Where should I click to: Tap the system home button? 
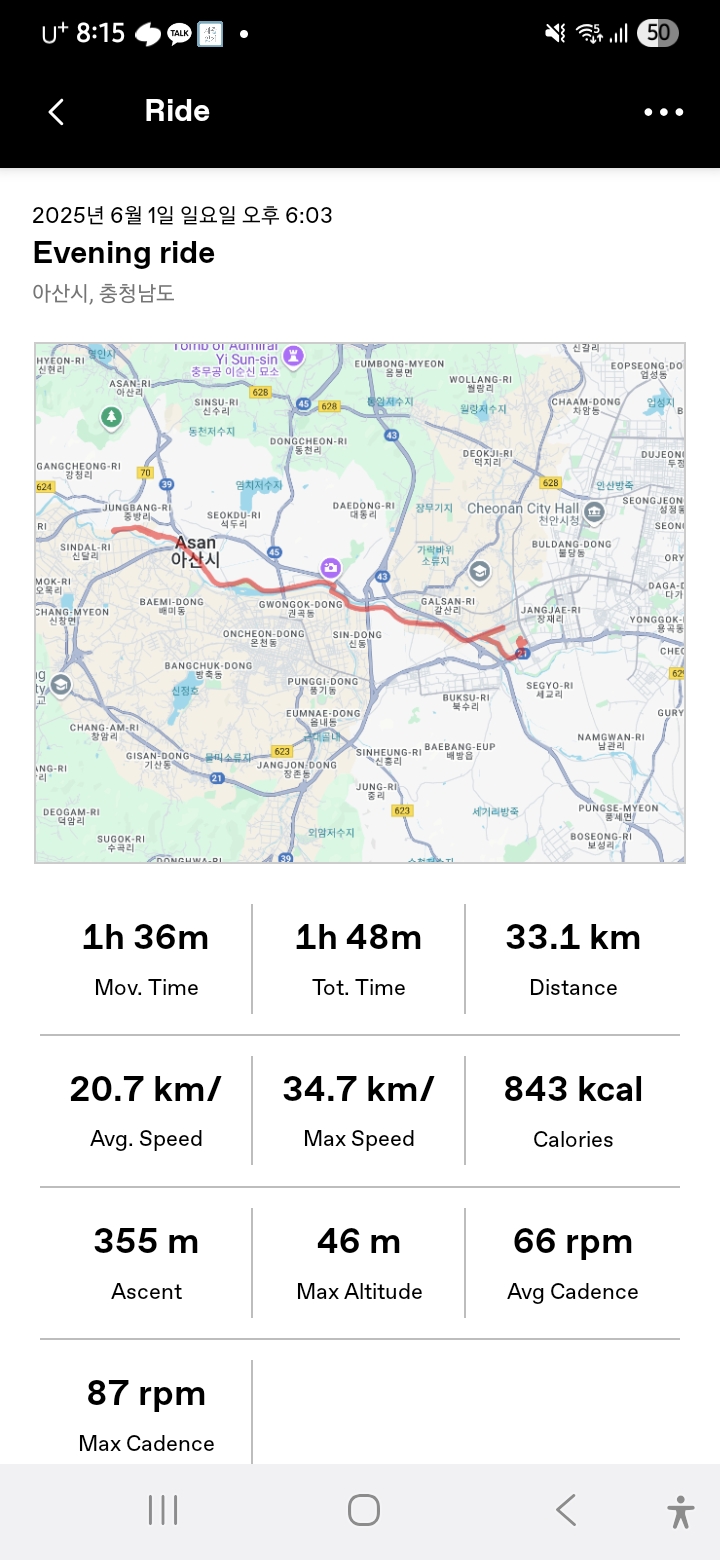(364, 1510)
